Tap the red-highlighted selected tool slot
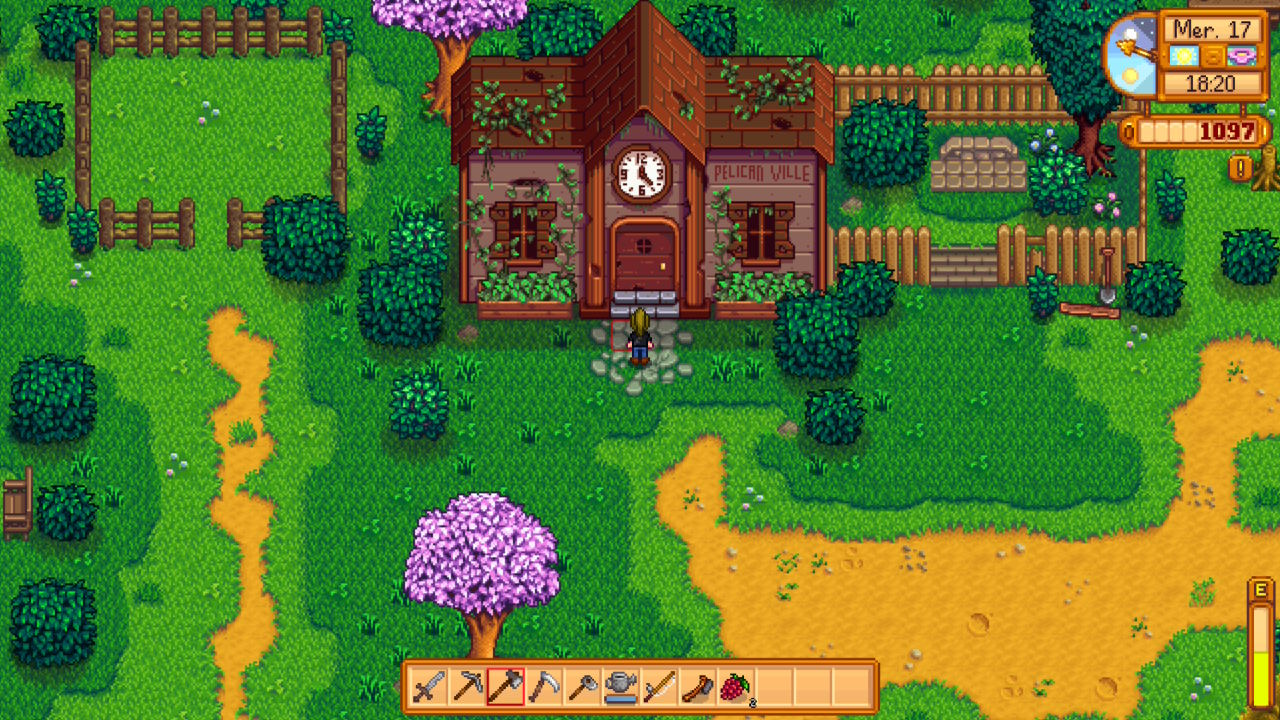 [505, 687]
